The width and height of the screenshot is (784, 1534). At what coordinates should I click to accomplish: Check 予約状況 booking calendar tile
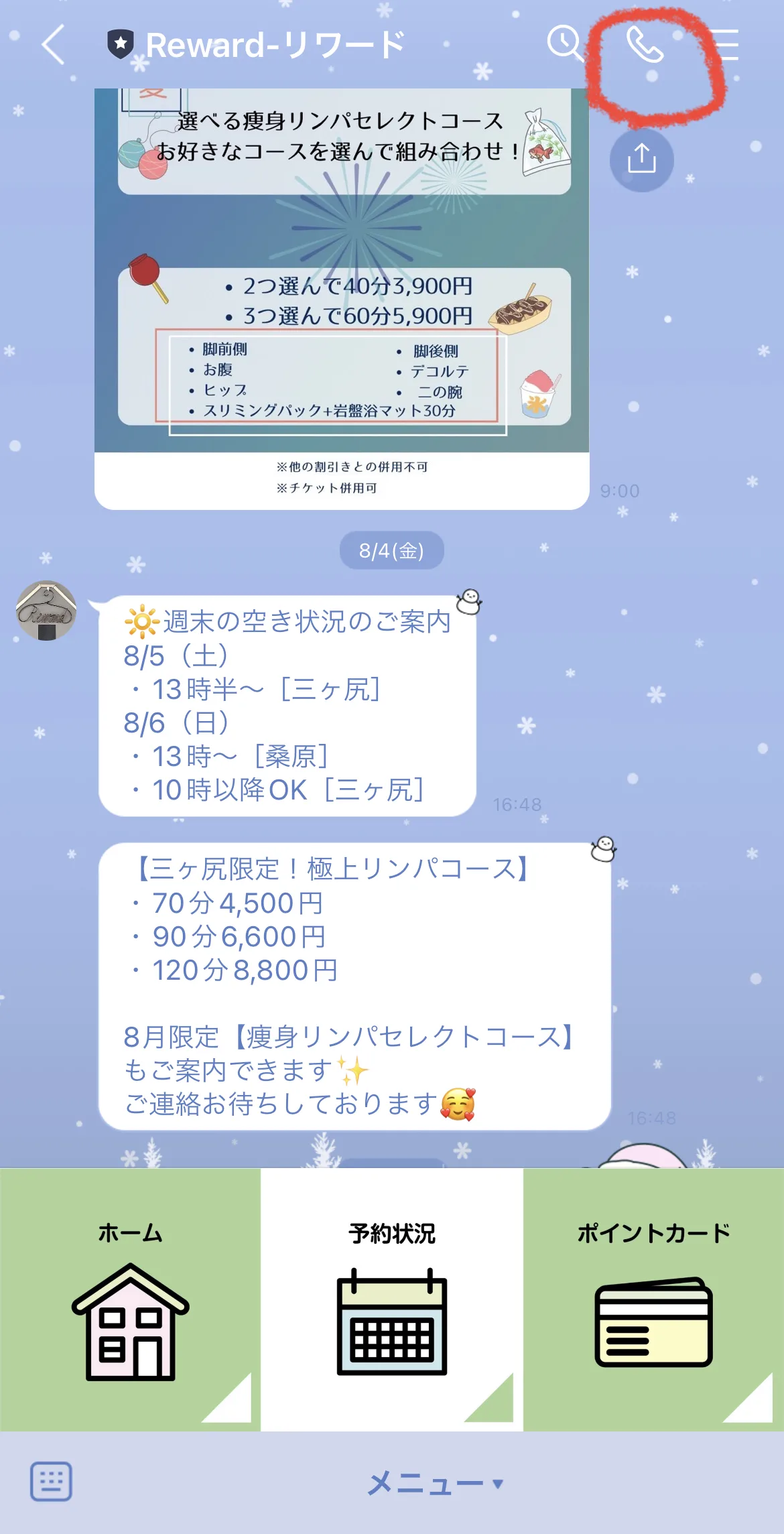392,1299
